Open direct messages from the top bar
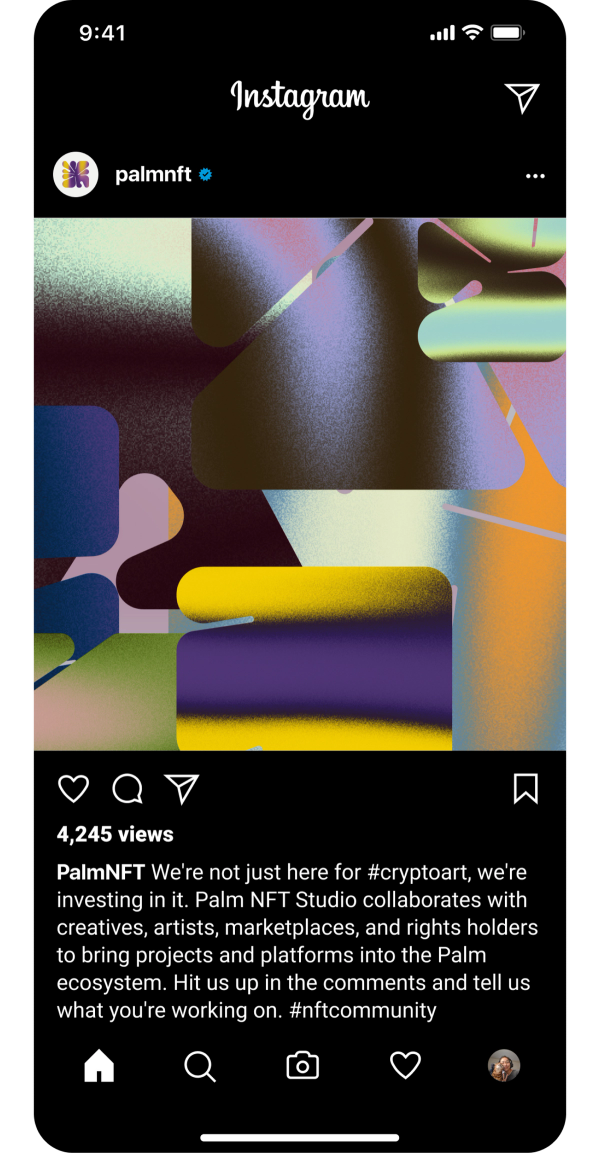The image size is (600, 1153). coord(522,97)
